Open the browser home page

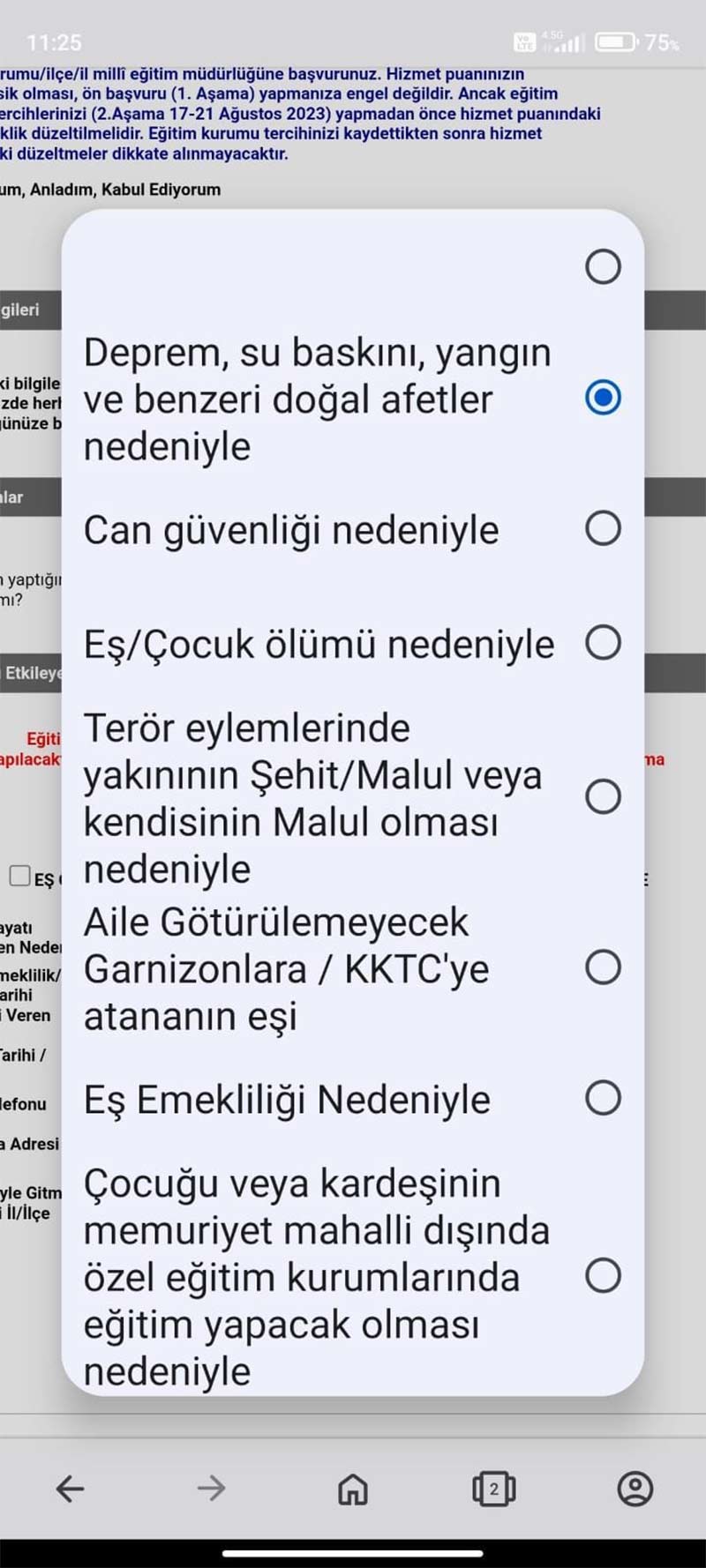click(x=353, y=1490)
